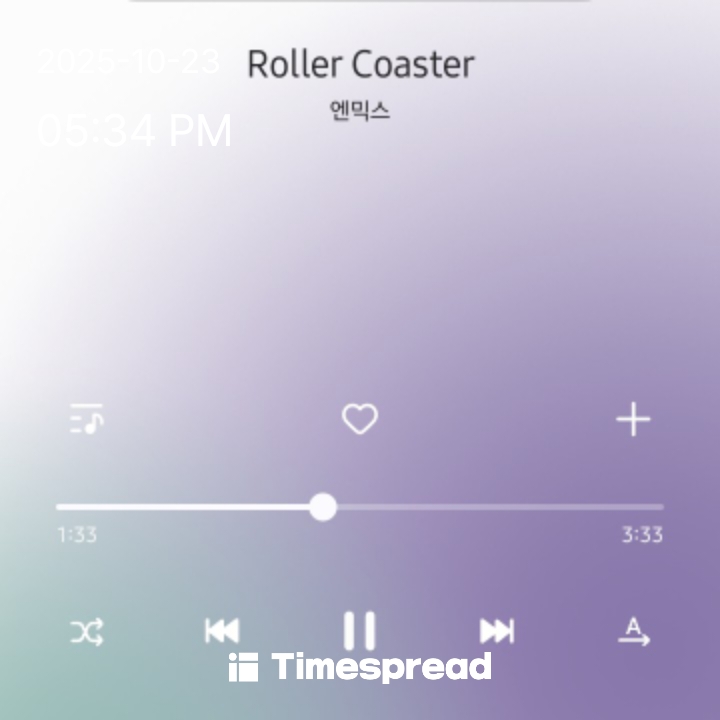Screen dimensions: 720x720
Task: Pause the playing song
Action: [360, 631]
